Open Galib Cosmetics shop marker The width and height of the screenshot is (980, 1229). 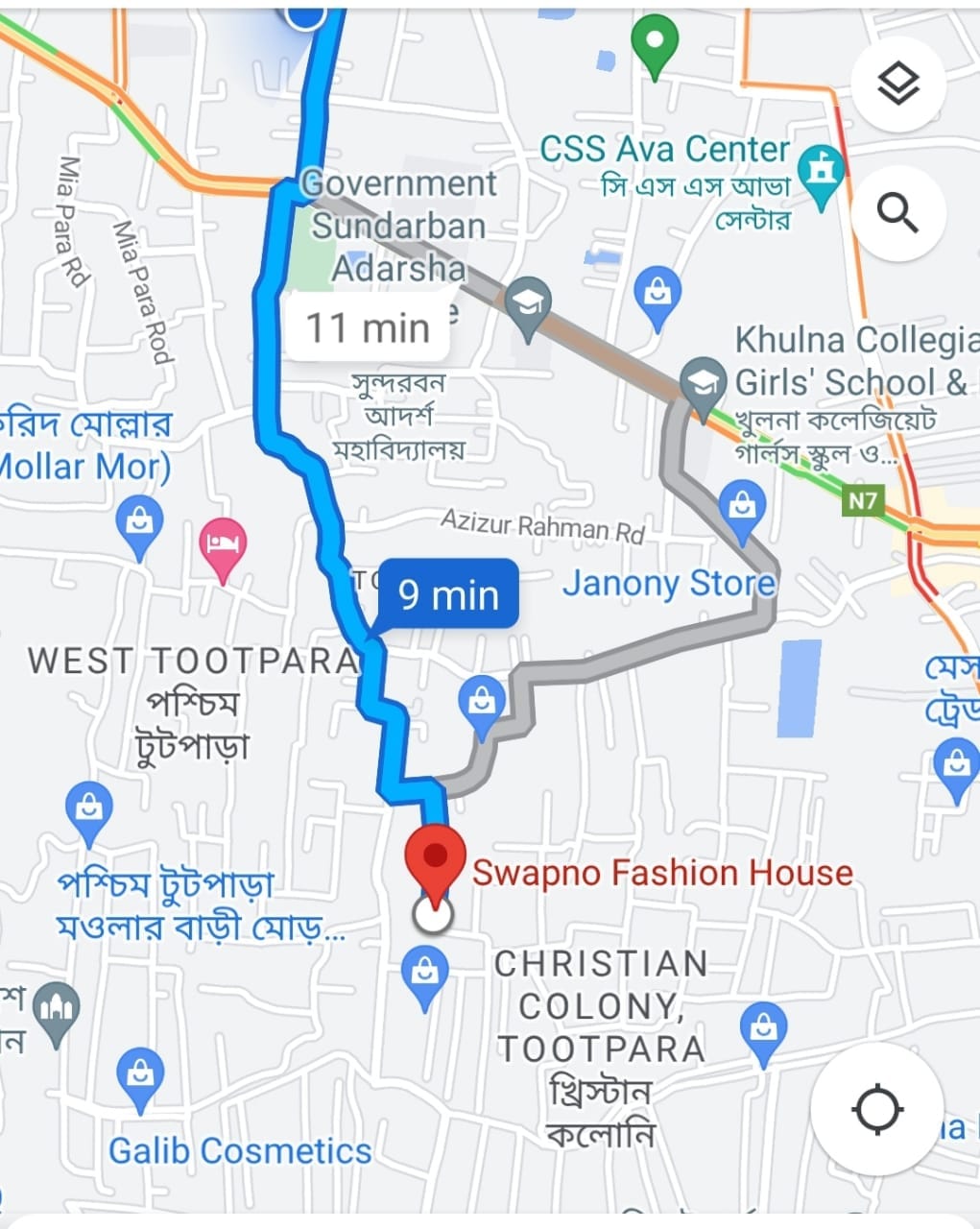tap(140, 1073)
